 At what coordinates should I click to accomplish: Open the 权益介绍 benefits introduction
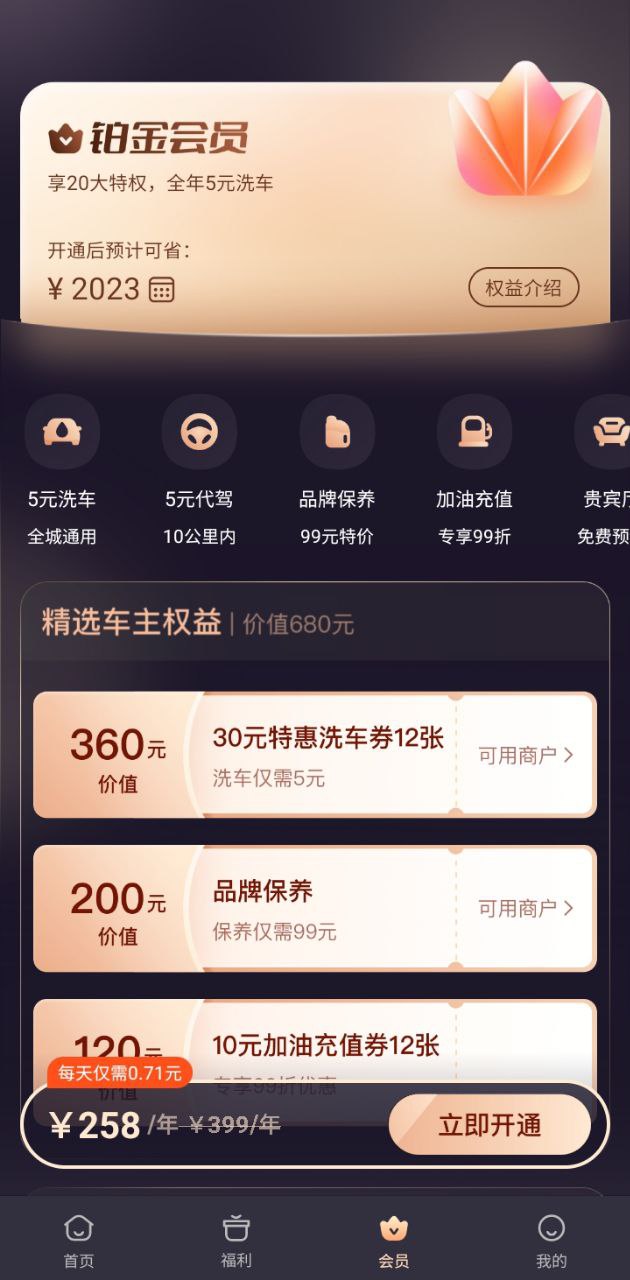pos(523,289)
